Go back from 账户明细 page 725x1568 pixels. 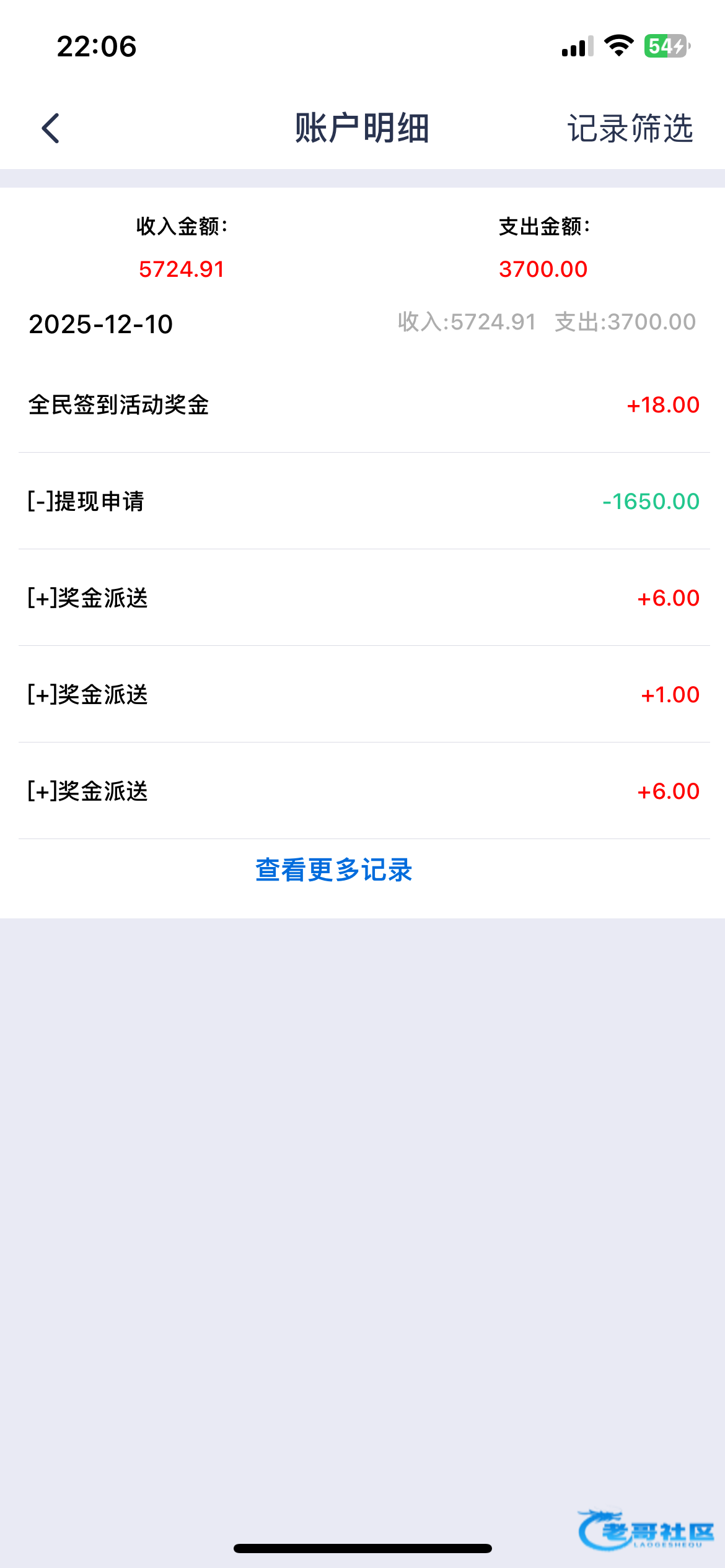click(x=51, y=128)
